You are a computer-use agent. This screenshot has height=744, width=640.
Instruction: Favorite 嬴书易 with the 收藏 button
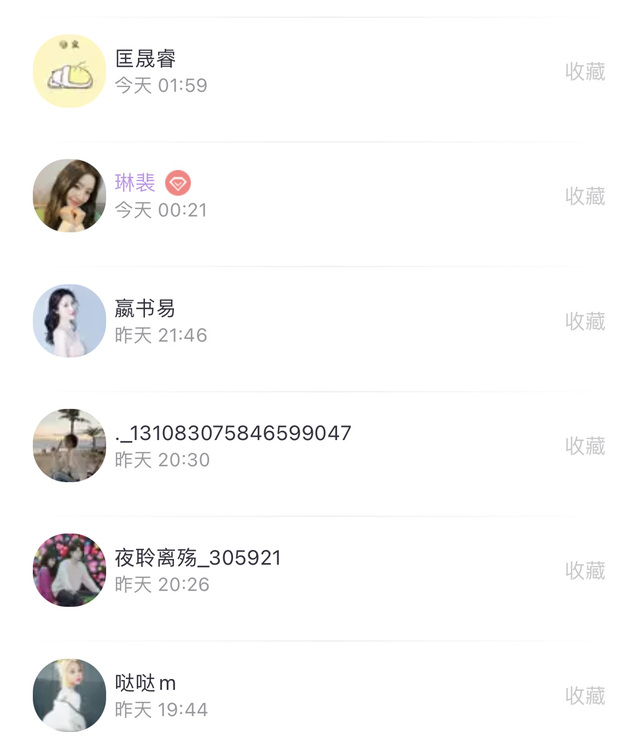(585, 321)
